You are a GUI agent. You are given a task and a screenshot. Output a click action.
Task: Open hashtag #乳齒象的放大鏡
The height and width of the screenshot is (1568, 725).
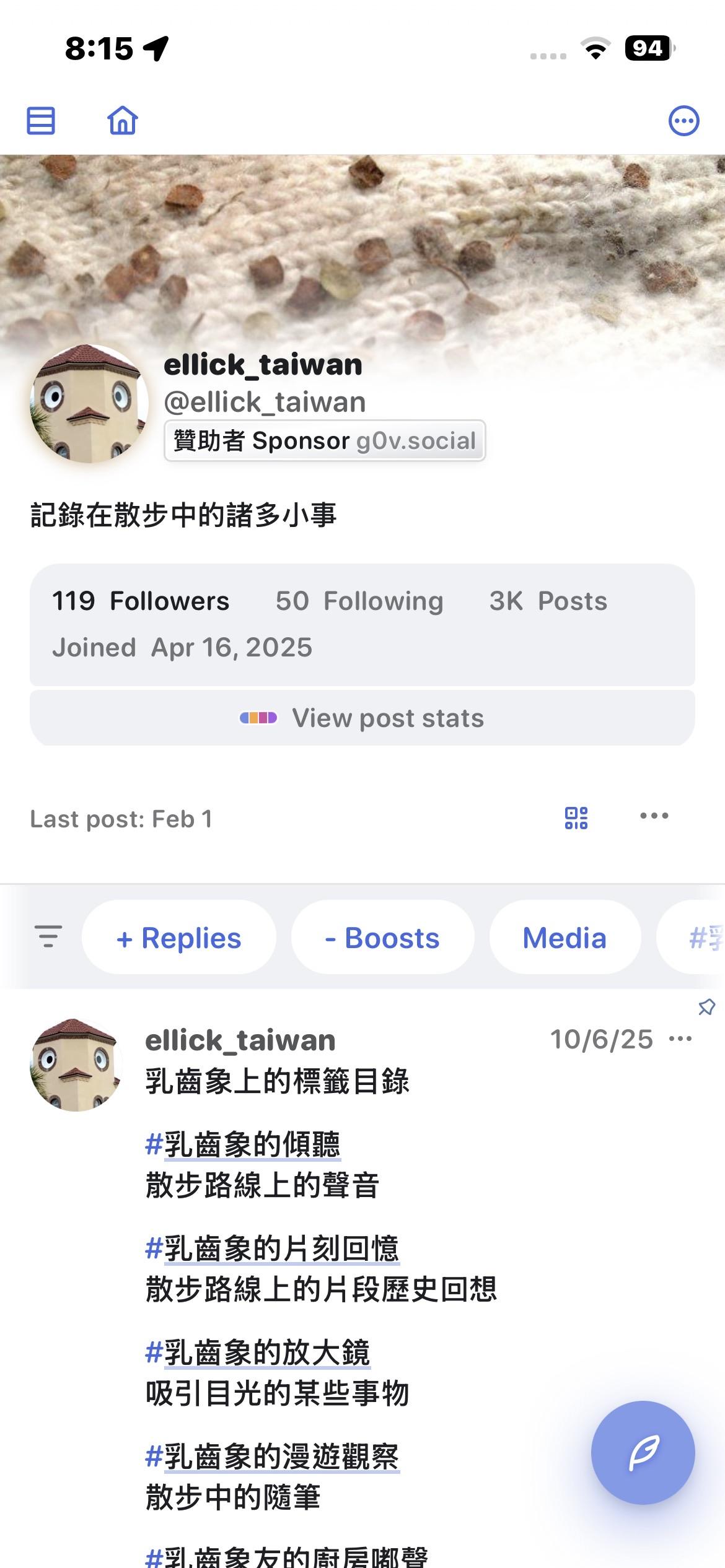258,1352
